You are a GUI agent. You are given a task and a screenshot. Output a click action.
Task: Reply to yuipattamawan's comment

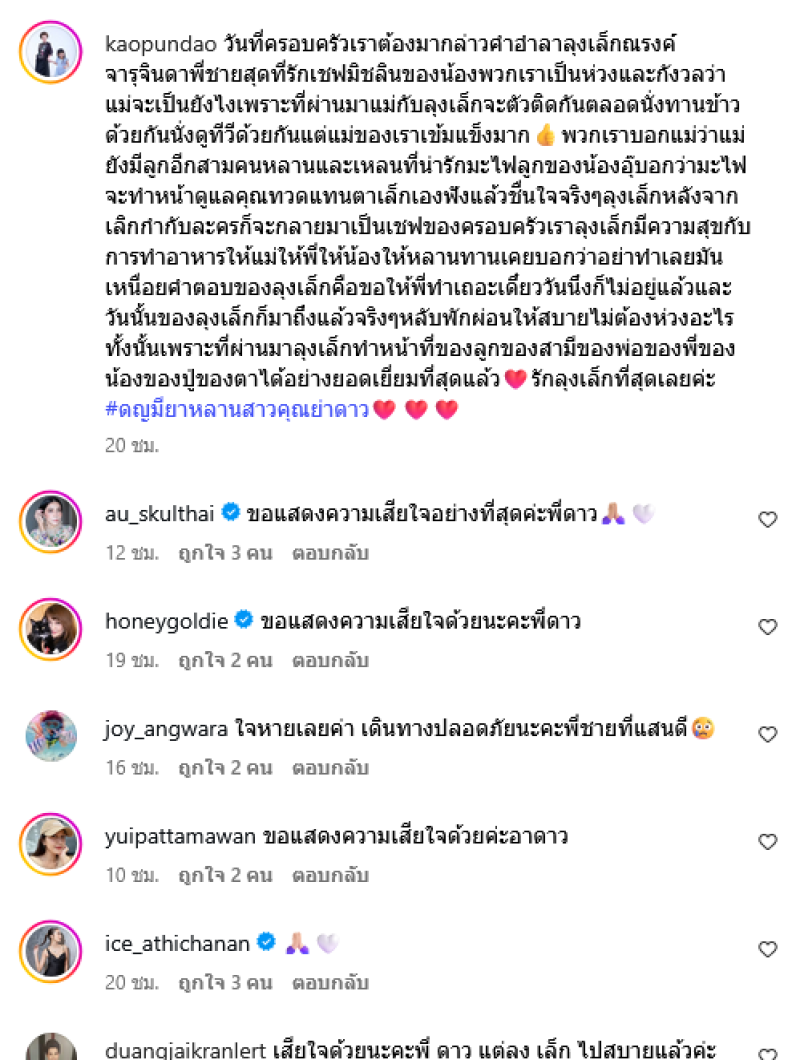click(330, 876)
